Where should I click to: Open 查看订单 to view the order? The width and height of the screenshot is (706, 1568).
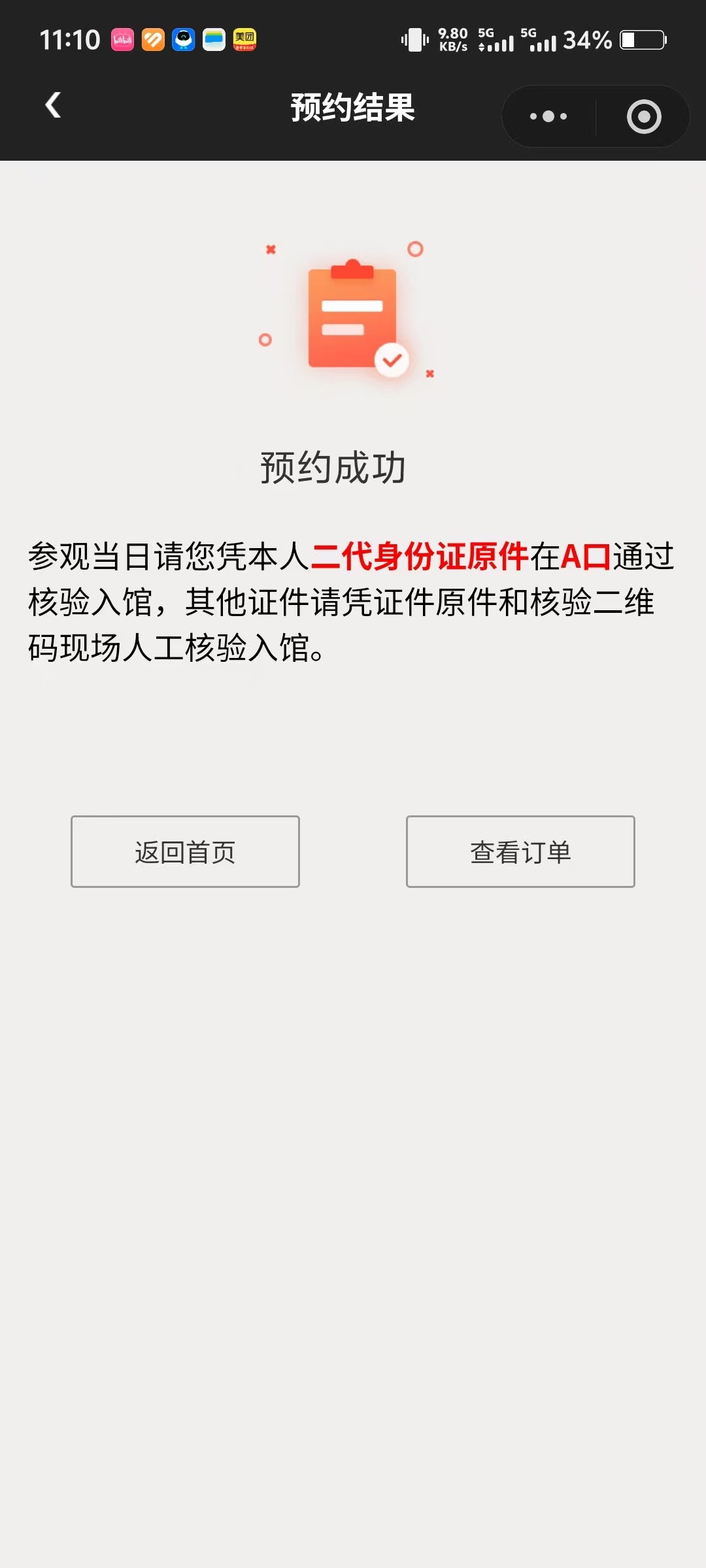(x=520, y=851)
